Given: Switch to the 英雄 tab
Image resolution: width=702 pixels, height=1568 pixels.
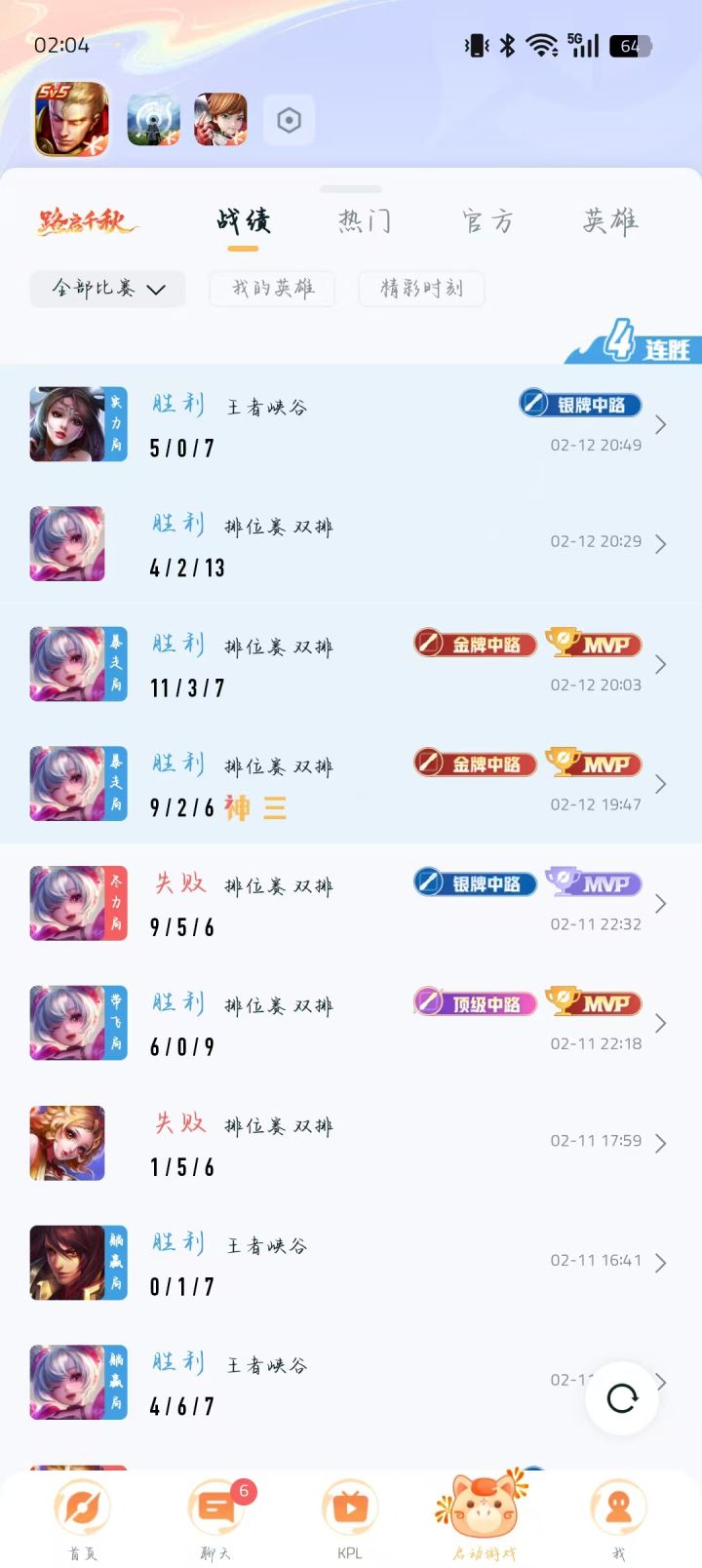Looking at the screenshot, I should pos(607,221).
